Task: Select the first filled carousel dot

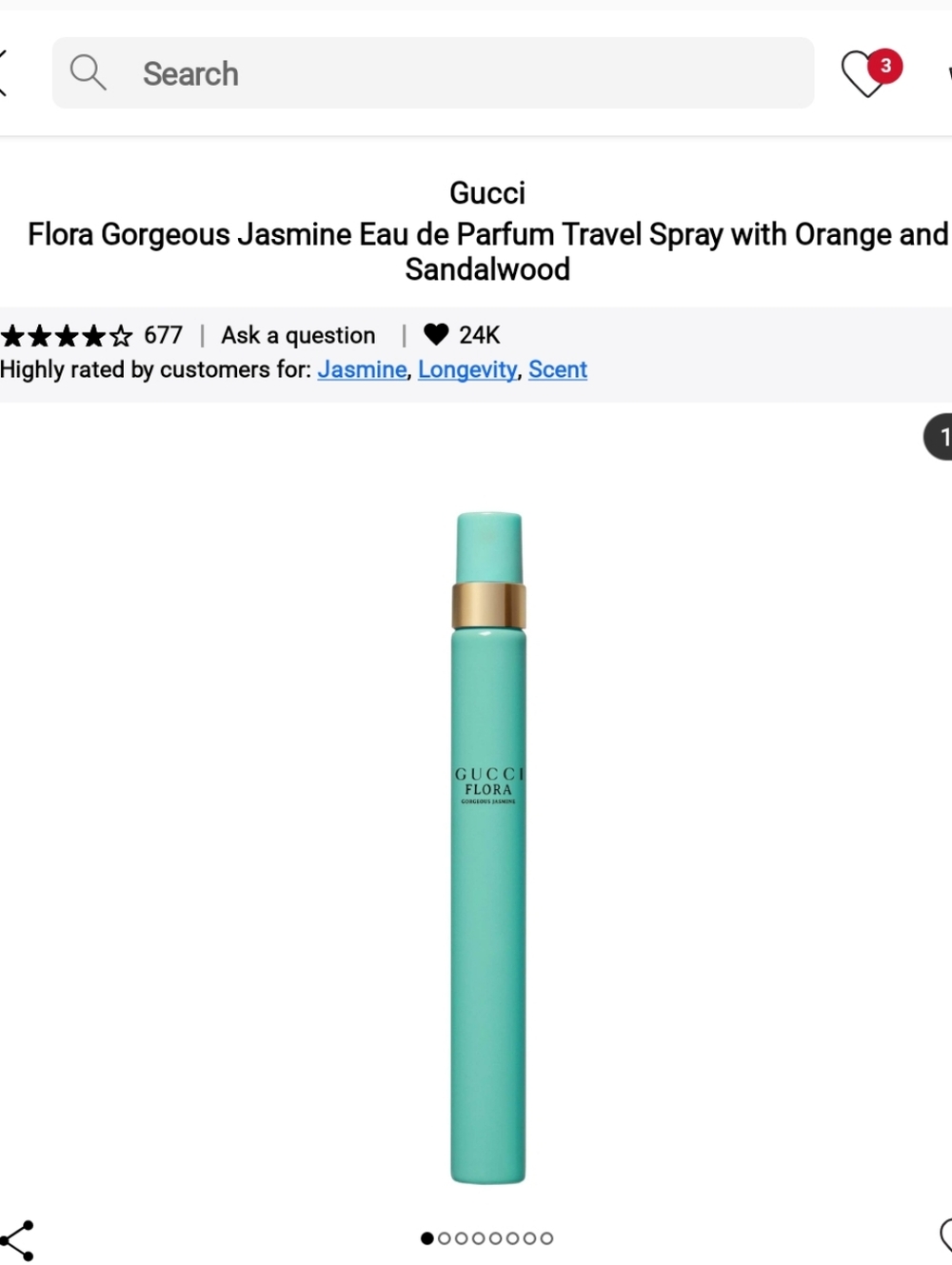Action: point(426,1238)
